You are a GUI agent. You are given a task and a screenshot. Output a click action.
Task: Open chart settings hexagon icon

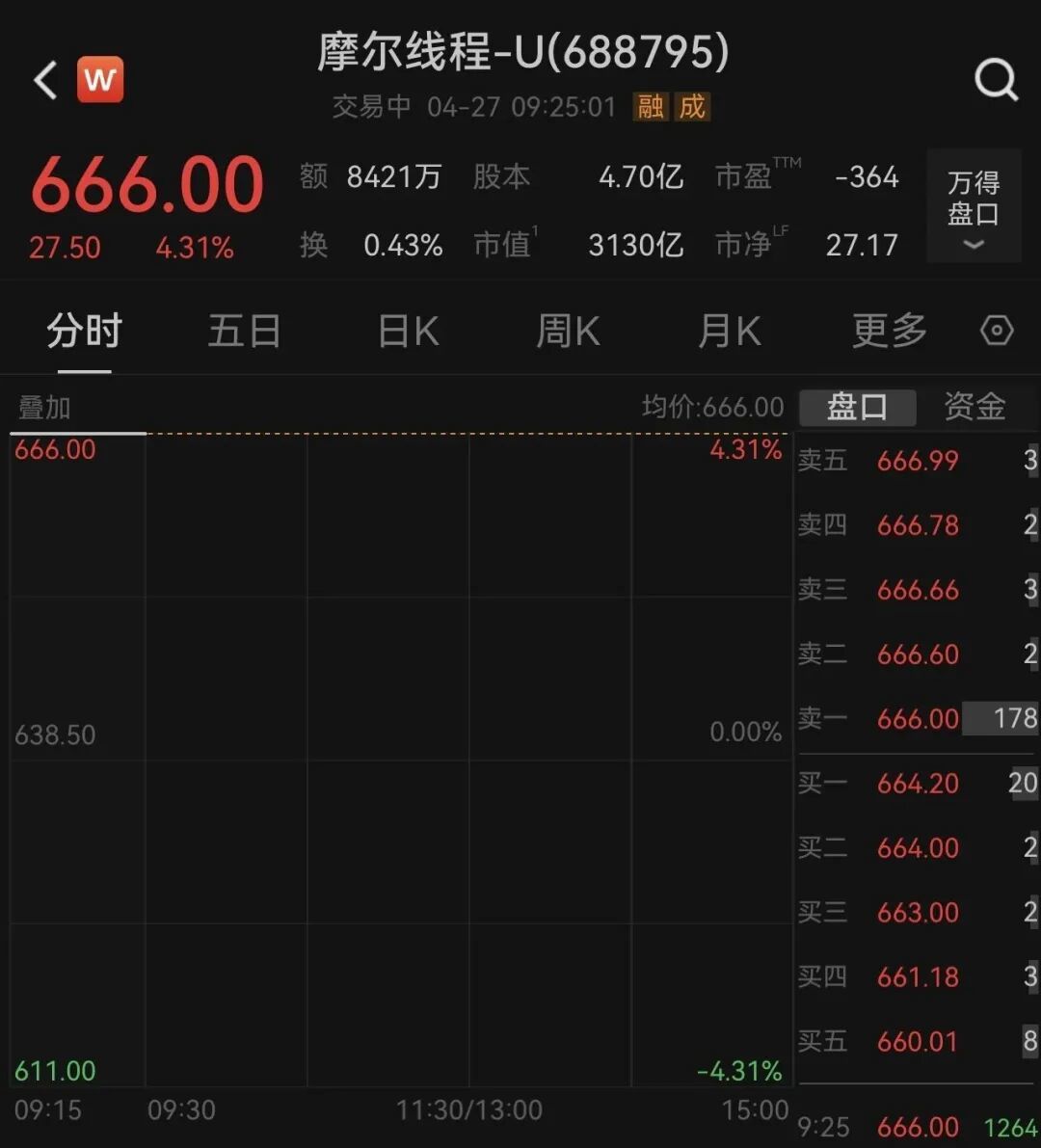[997, 331]
